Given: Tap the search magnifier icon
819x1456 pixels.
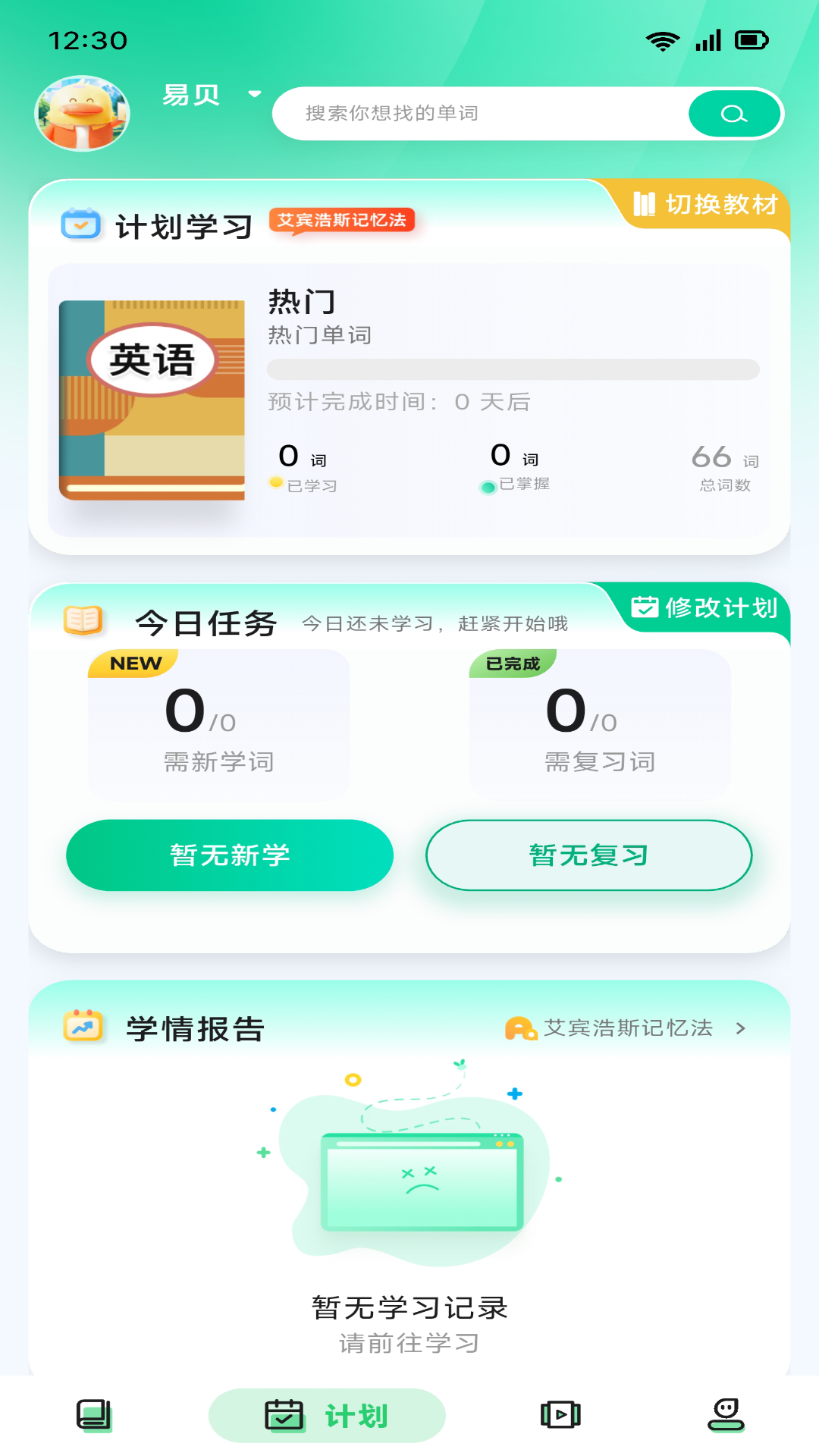Looking at the screenshot, I should 733,113.
